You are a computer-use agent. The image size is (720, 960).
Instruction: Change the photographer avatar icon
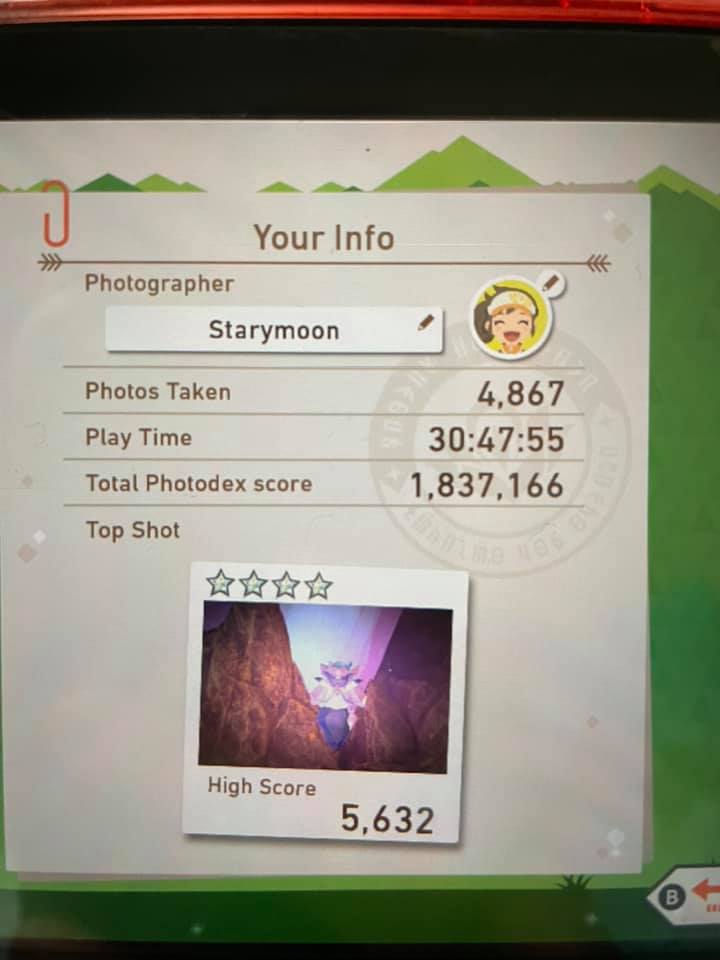point(514,317)
